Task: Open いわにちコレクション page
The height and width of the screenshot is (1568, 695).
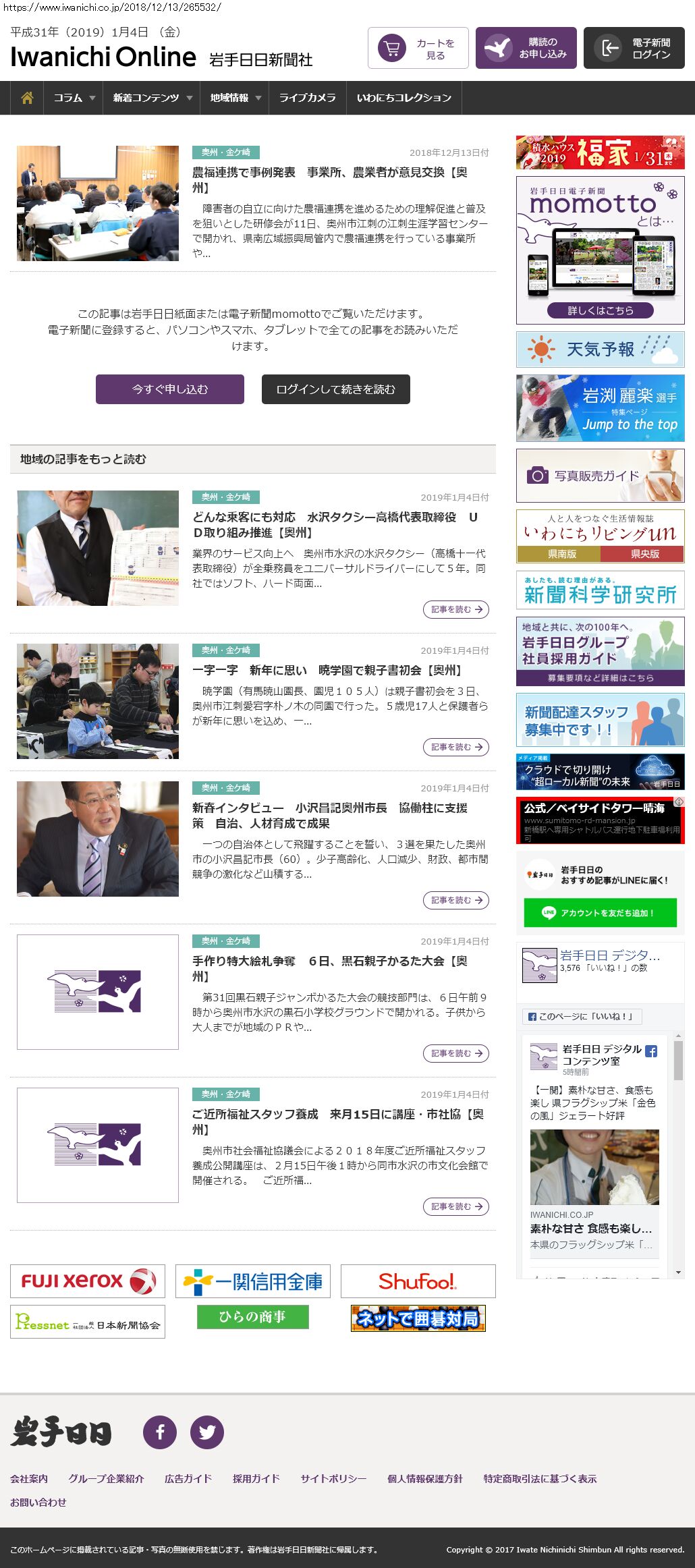Action: tap(404, 98)
